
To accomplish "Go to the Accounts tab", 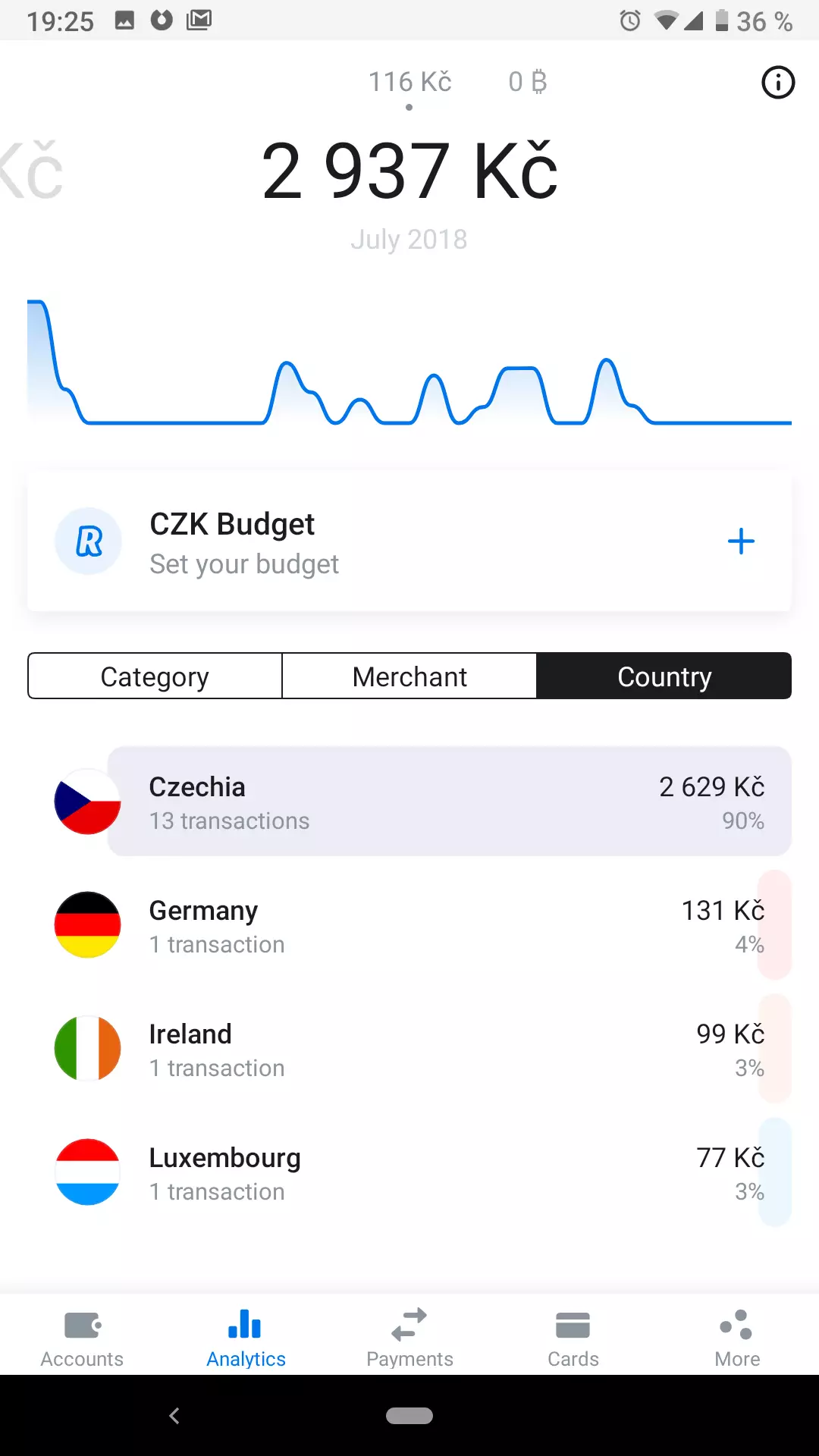I will click(82, 1338).
